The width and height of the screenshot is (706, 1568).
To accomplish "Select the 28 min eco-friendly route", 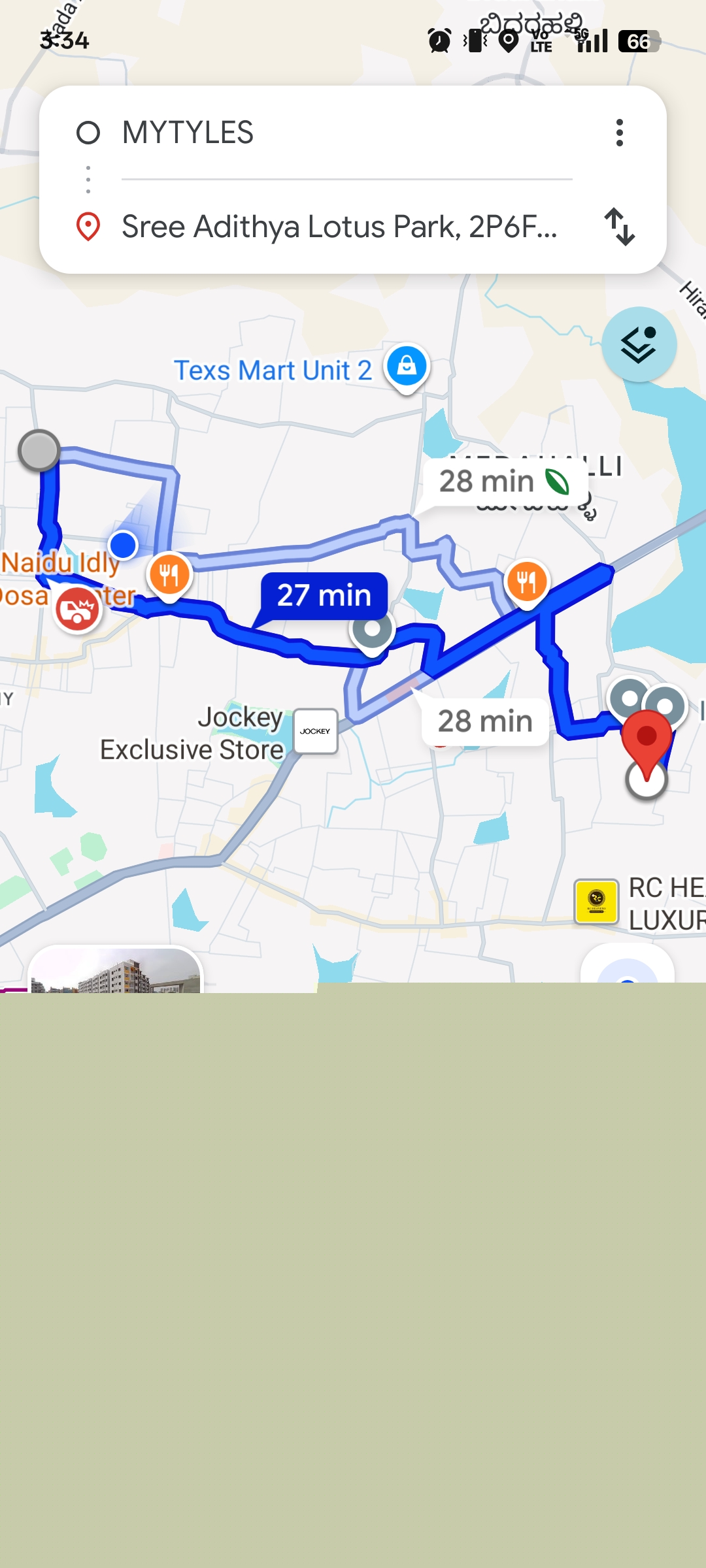I will [x=503, y=482].
